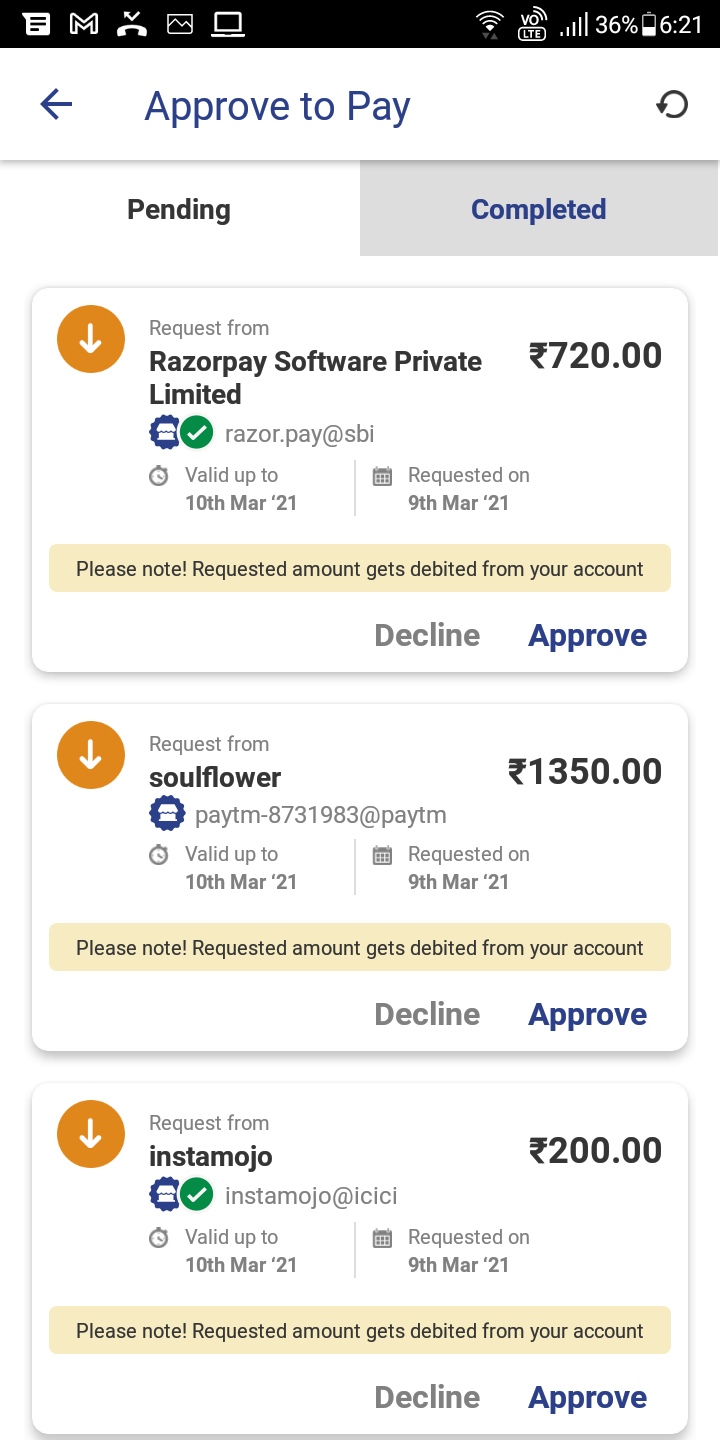This screenshot has height=1440, width=720.
Task: Refresh the payment requests list
Action: pyautogui.click(x=672, y=104)
